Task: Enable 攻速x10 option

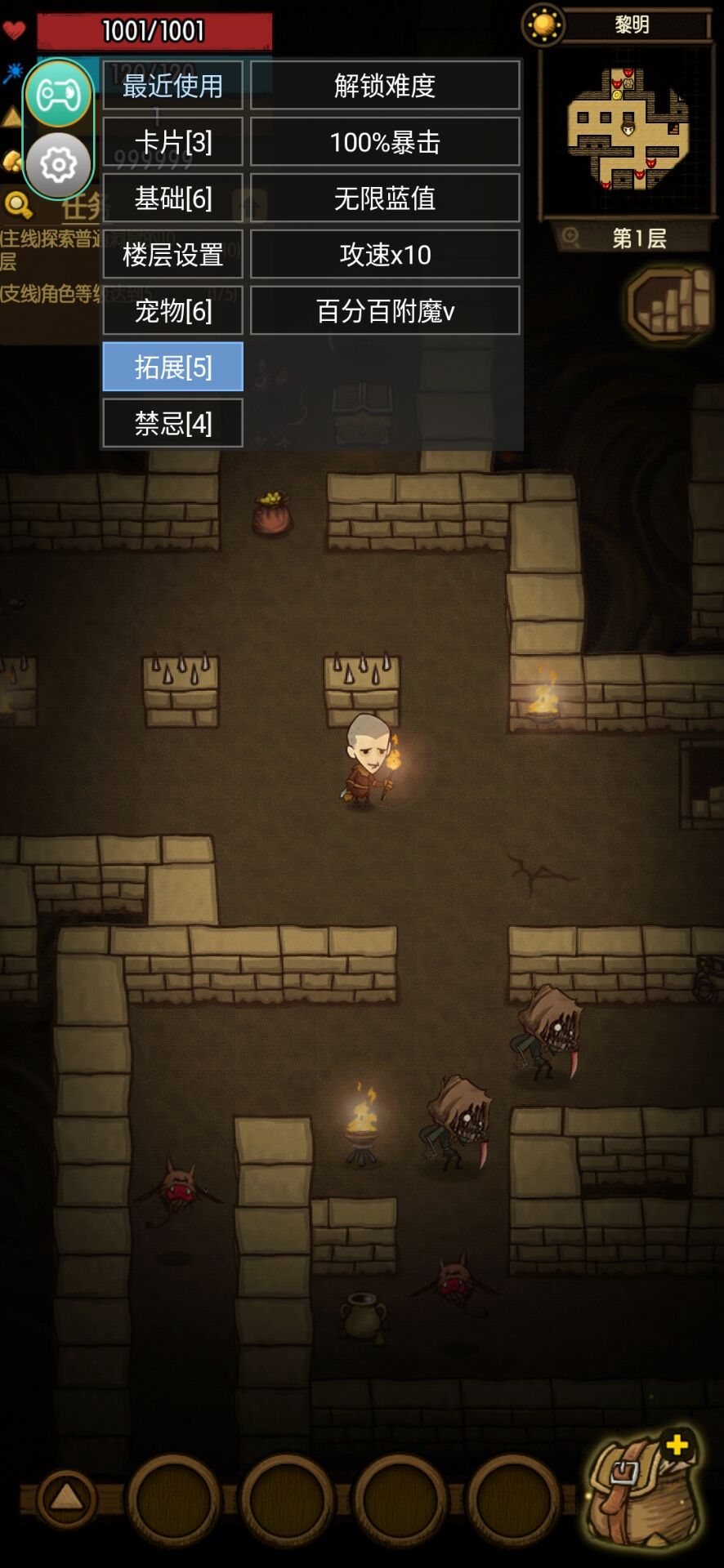Action: (385, 255)
